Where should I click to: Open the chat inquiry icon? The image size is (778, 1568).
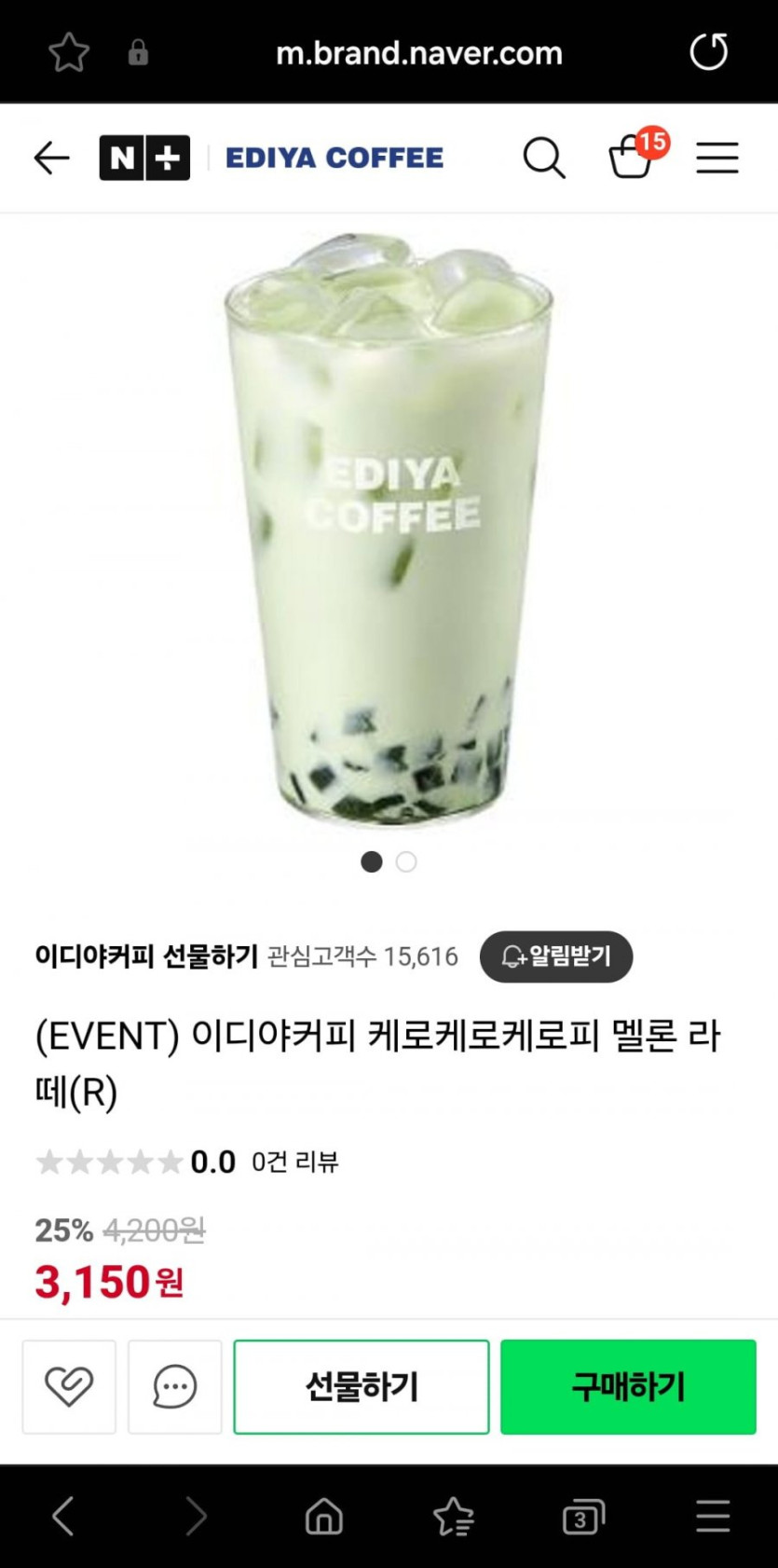click(x=175, y=1387)
